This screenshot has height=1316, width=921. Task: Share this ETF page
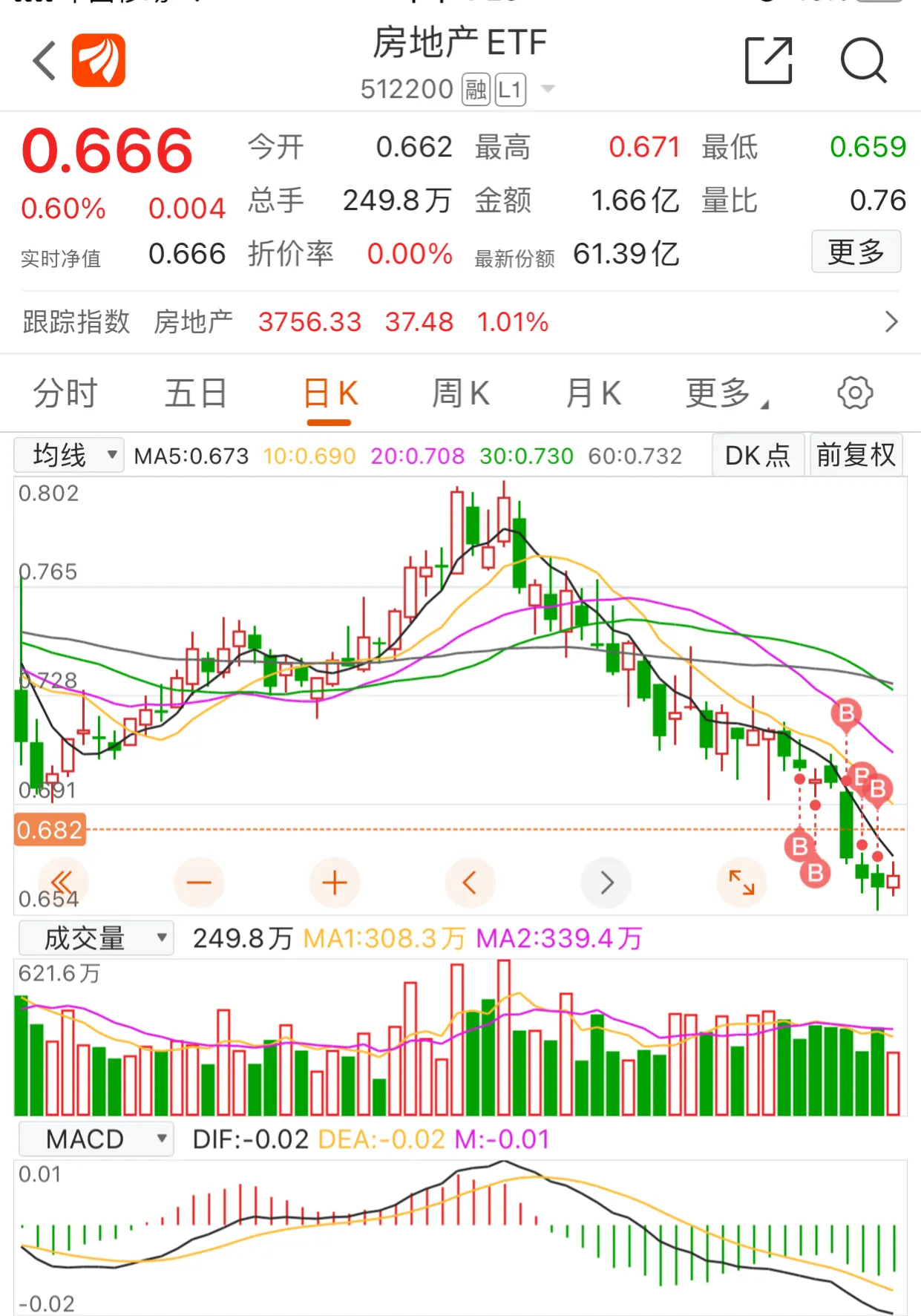(x=768, y=61)
